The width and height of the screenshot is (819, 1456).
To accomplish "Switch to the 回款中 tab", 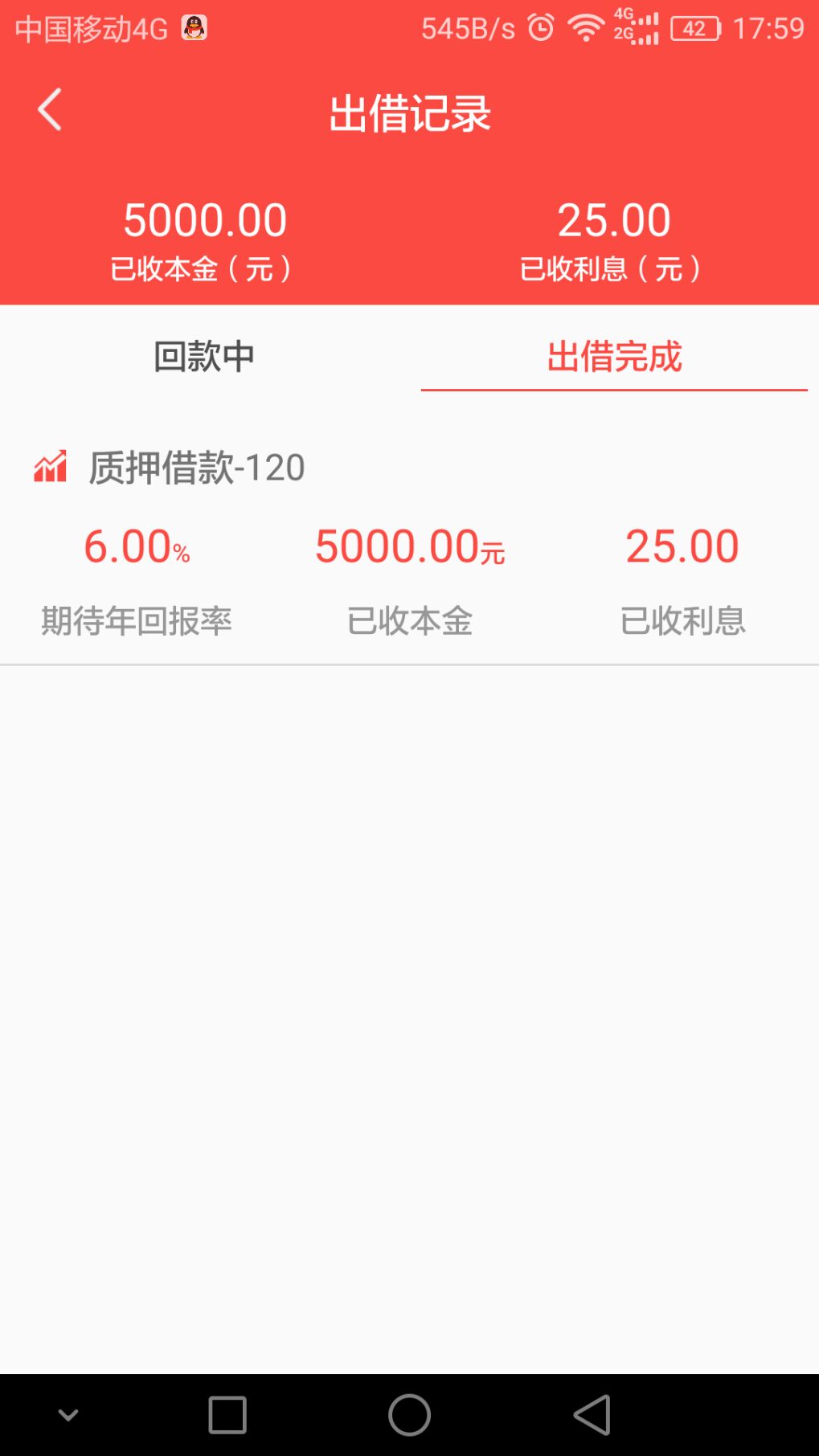I will (204, 356).
